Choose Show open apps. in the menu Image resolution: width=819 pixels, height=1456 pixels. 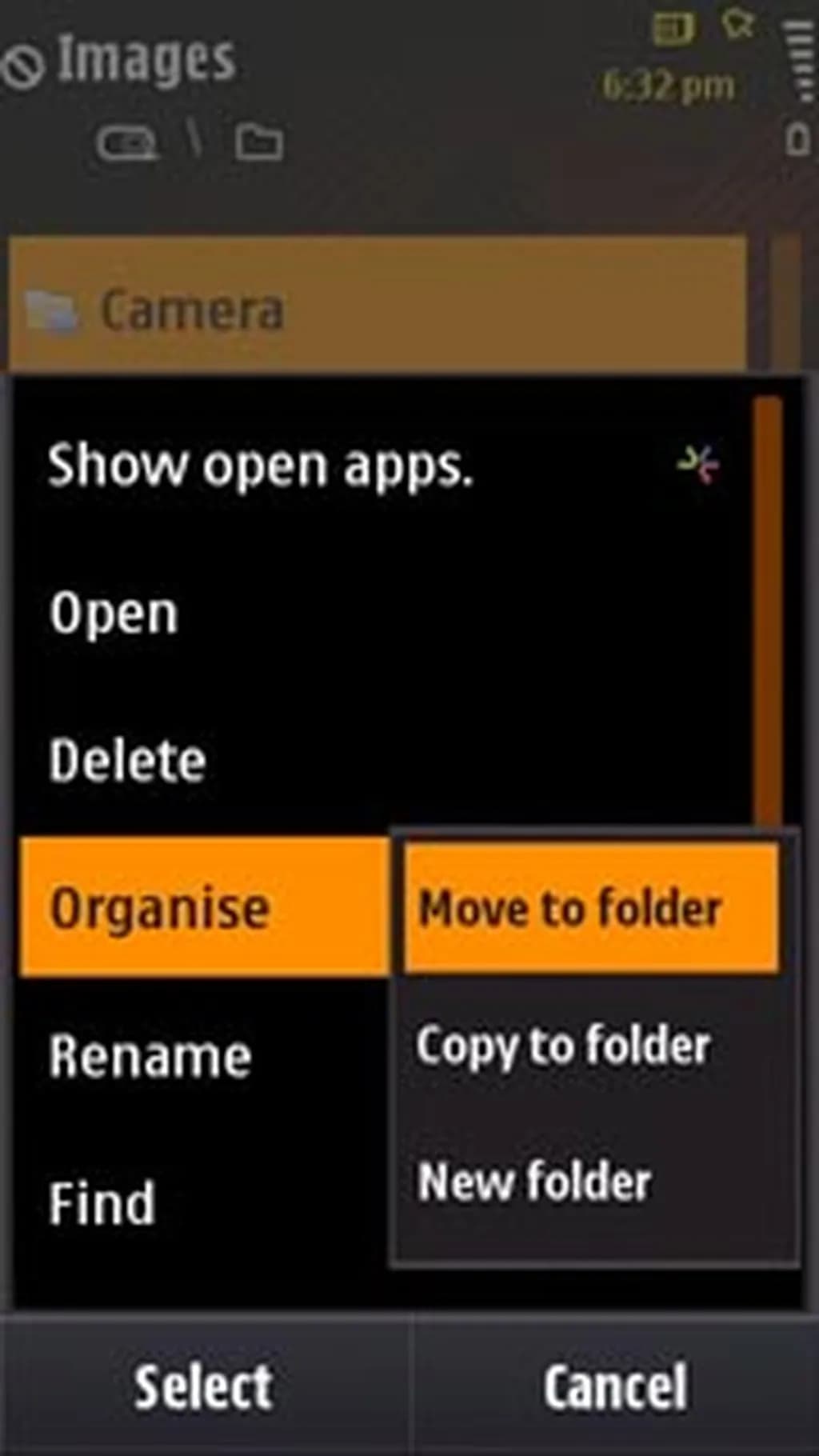[260, 466]
